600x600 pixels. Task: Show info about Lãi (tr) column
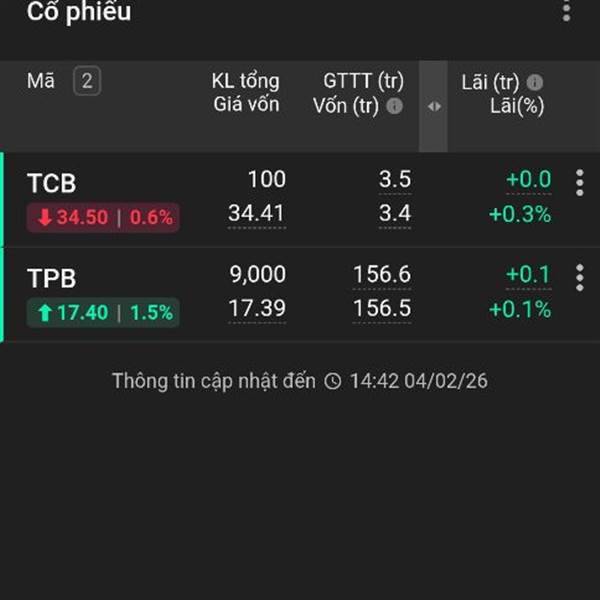(535, 82)
